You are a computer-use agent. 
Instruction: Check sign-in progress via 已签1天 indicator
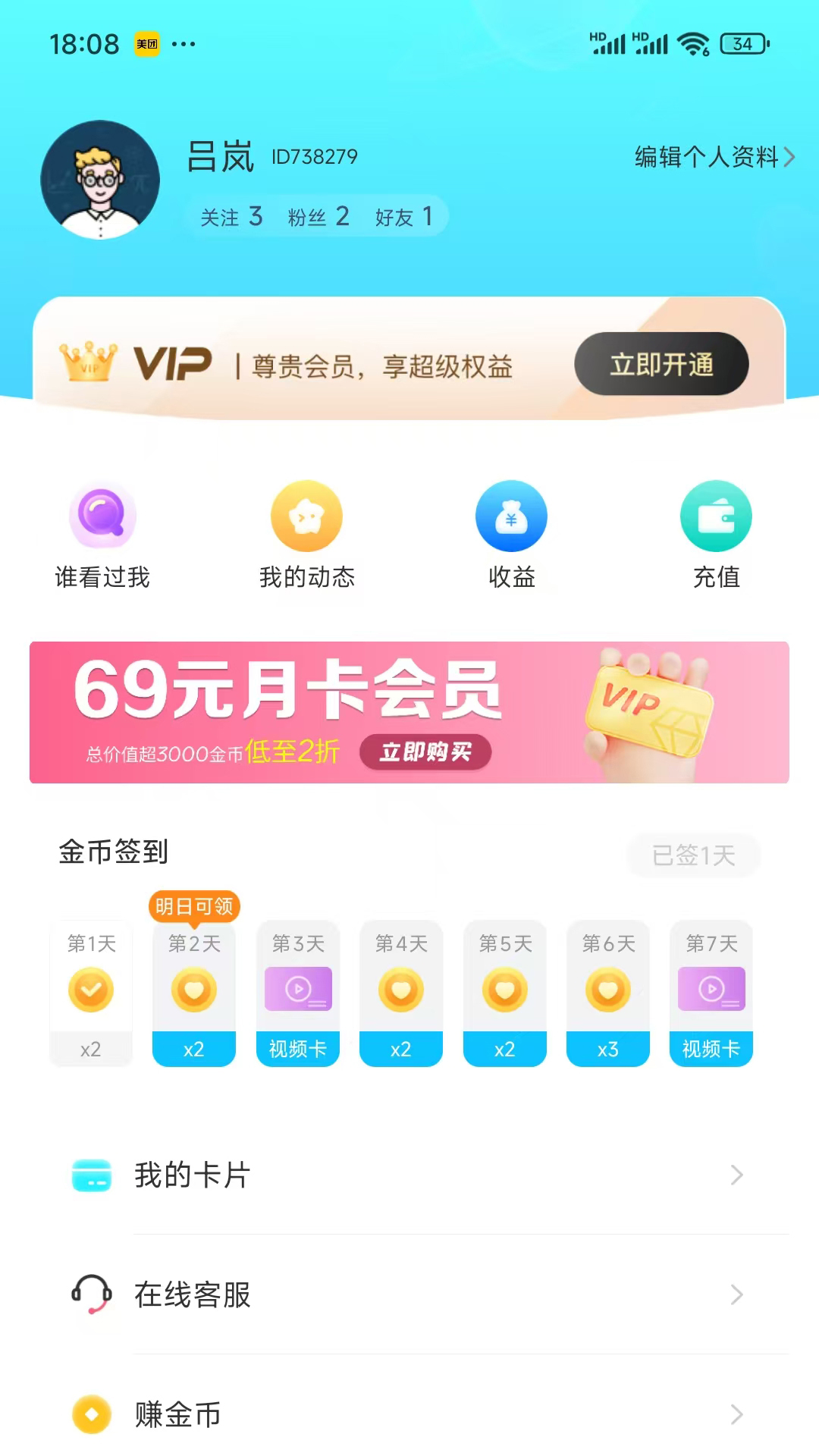(x=693, y=855)
